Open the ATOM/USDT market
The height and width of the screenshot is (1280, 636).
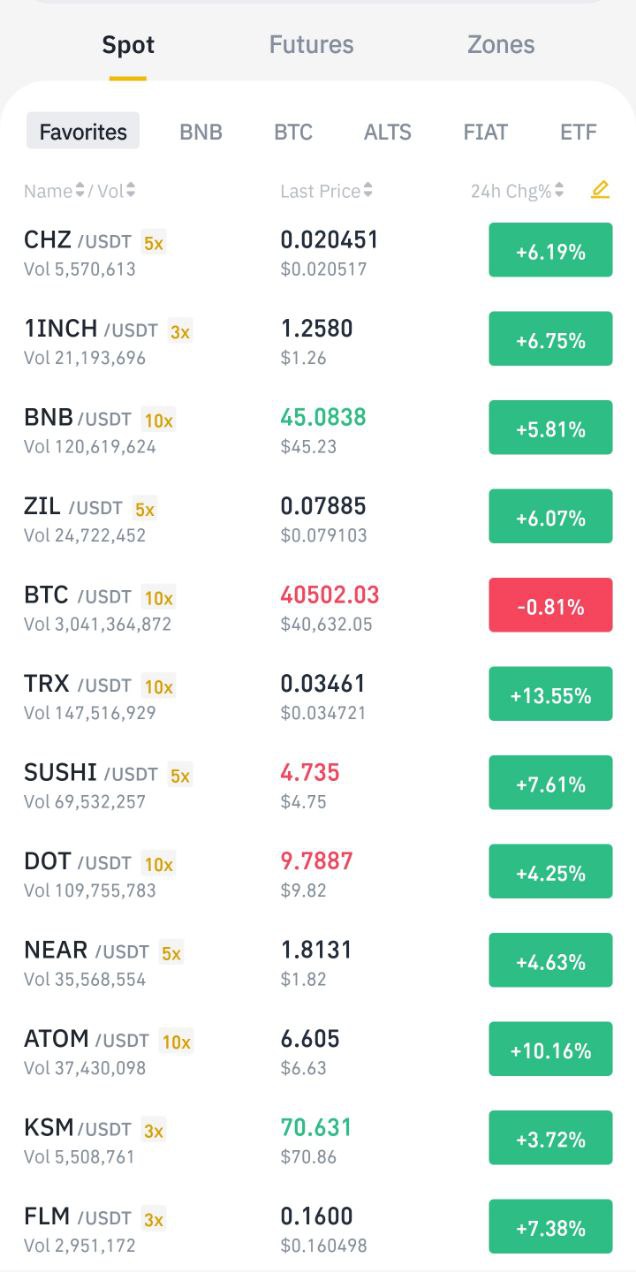[x=318, y=1053]
